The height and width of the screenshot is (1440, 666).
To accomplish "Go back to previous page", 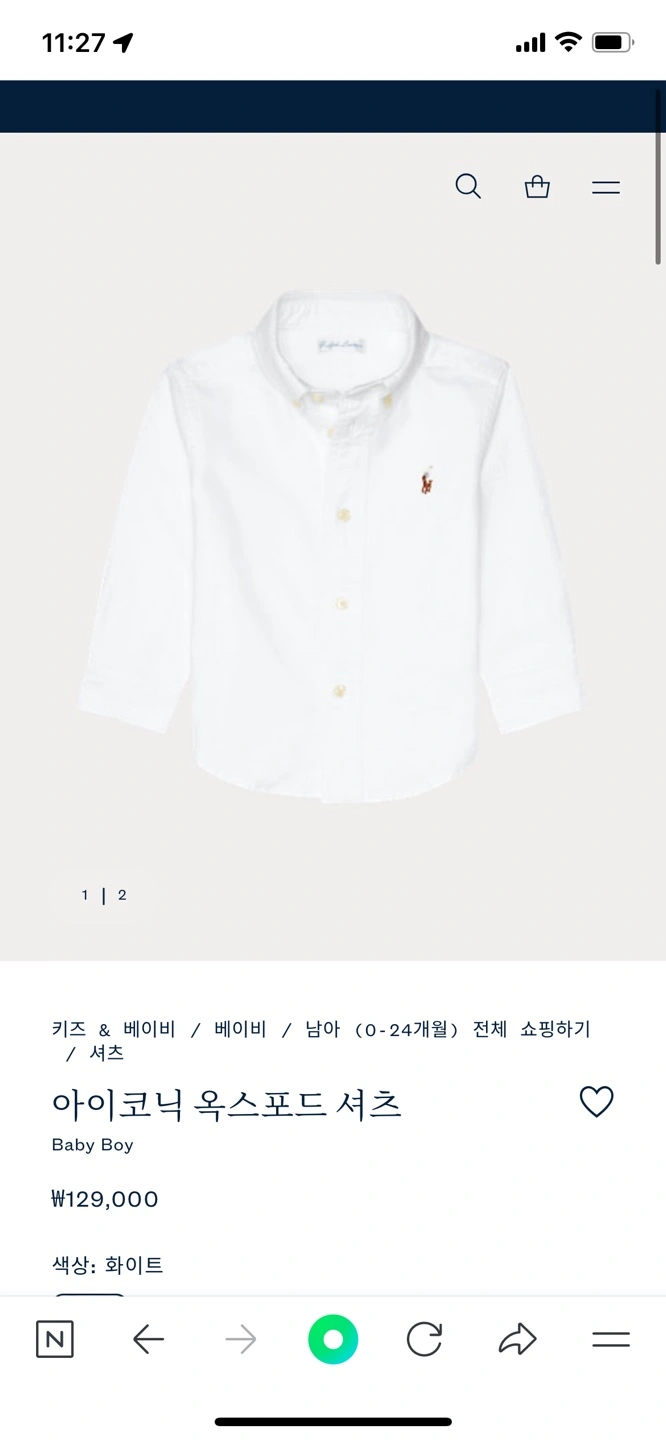I will click(x=148, y=1339).
